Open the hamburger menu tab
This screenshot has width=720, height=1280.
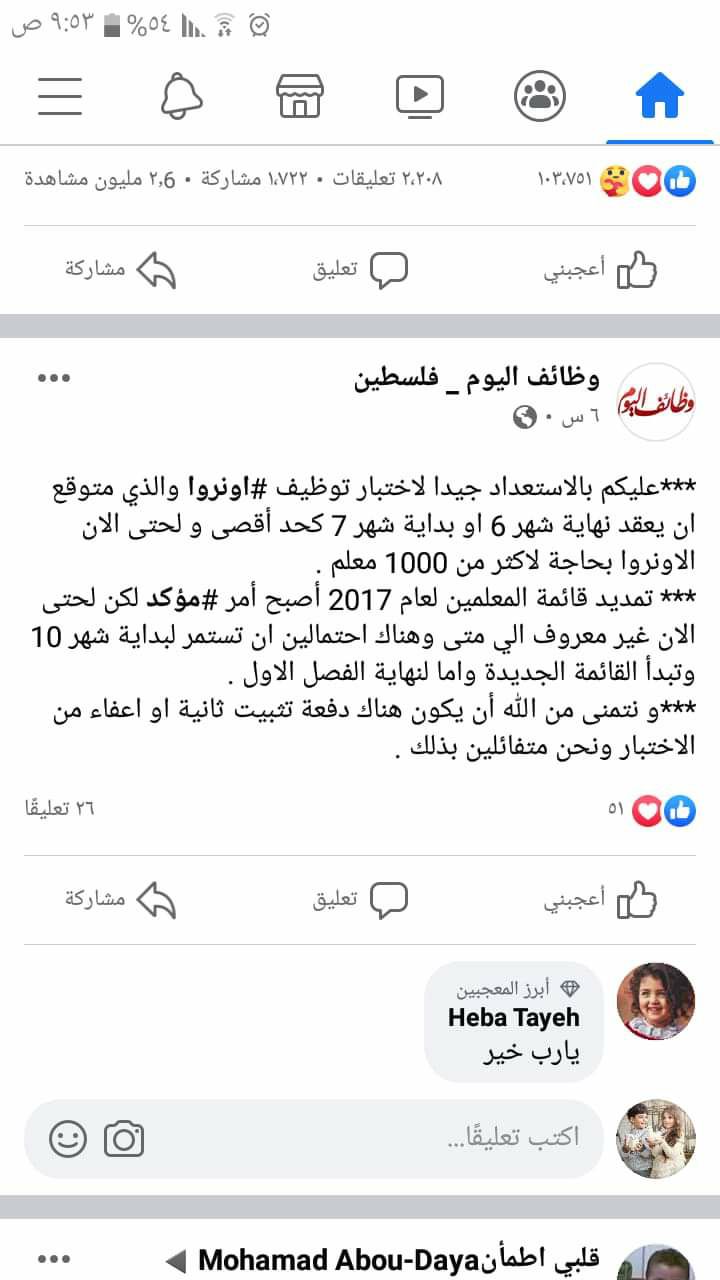(x=60, y=97)
